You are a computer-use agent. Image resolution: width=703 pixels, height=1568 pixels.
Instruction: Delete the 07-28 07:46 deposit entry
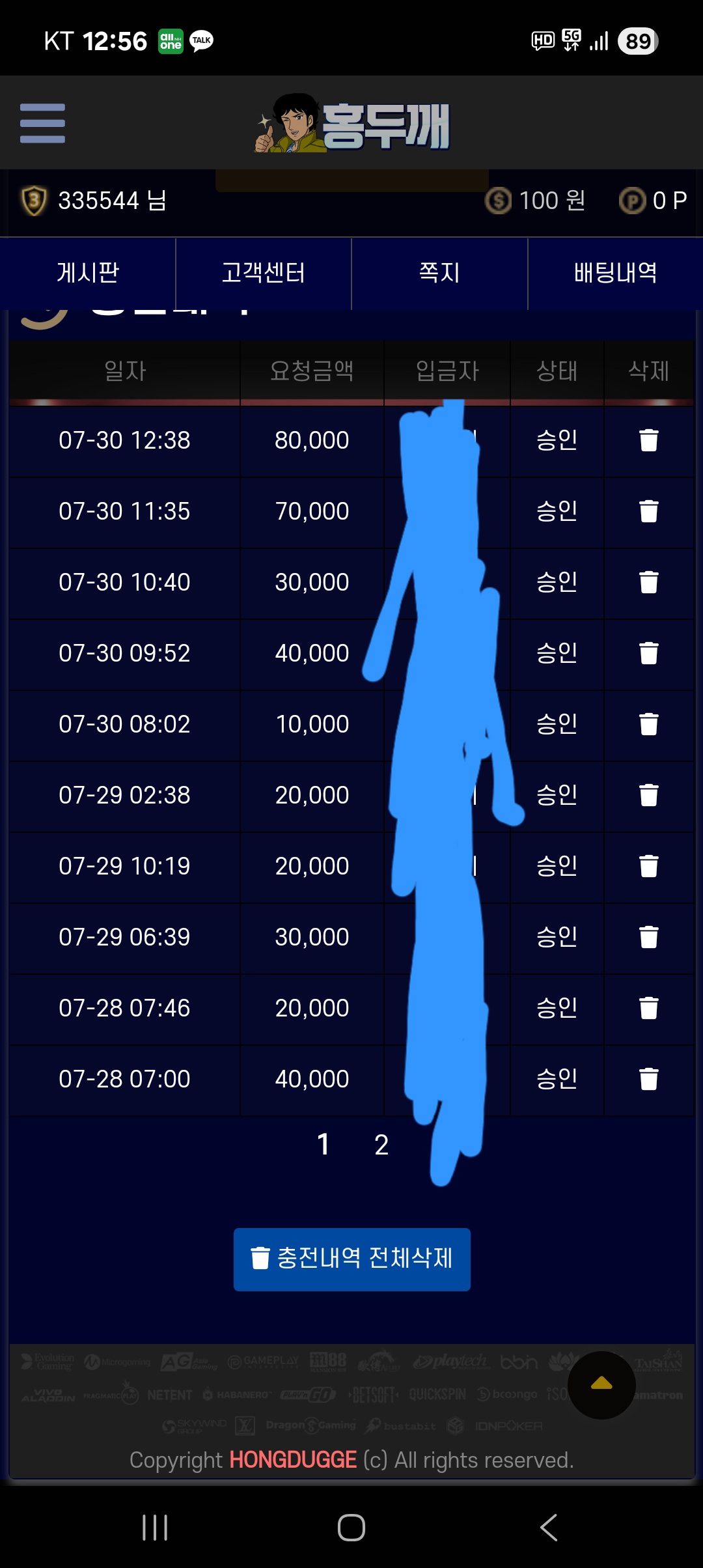coord(649,1008)
